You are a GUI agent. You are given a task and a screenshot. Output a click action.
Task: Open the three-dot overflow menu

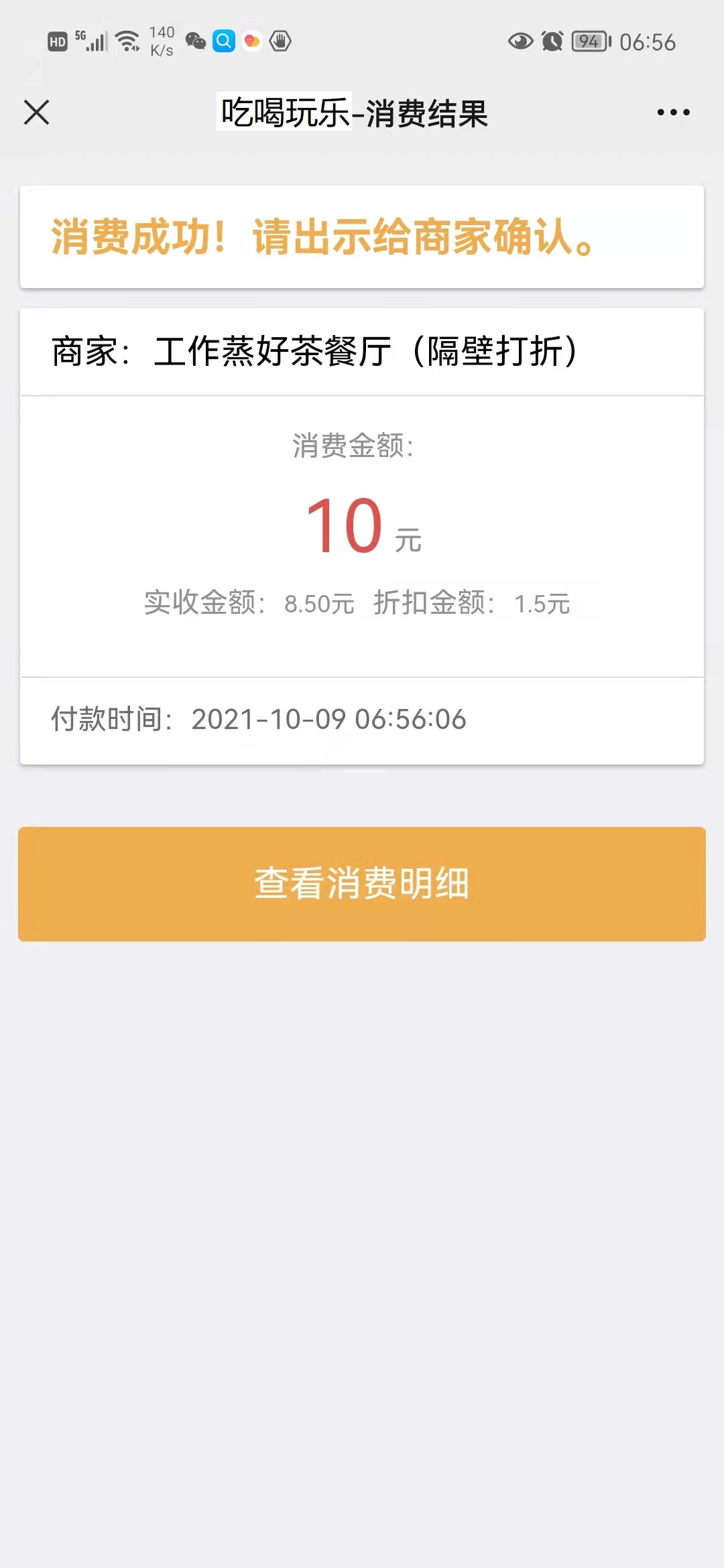(x=673, y=112)
